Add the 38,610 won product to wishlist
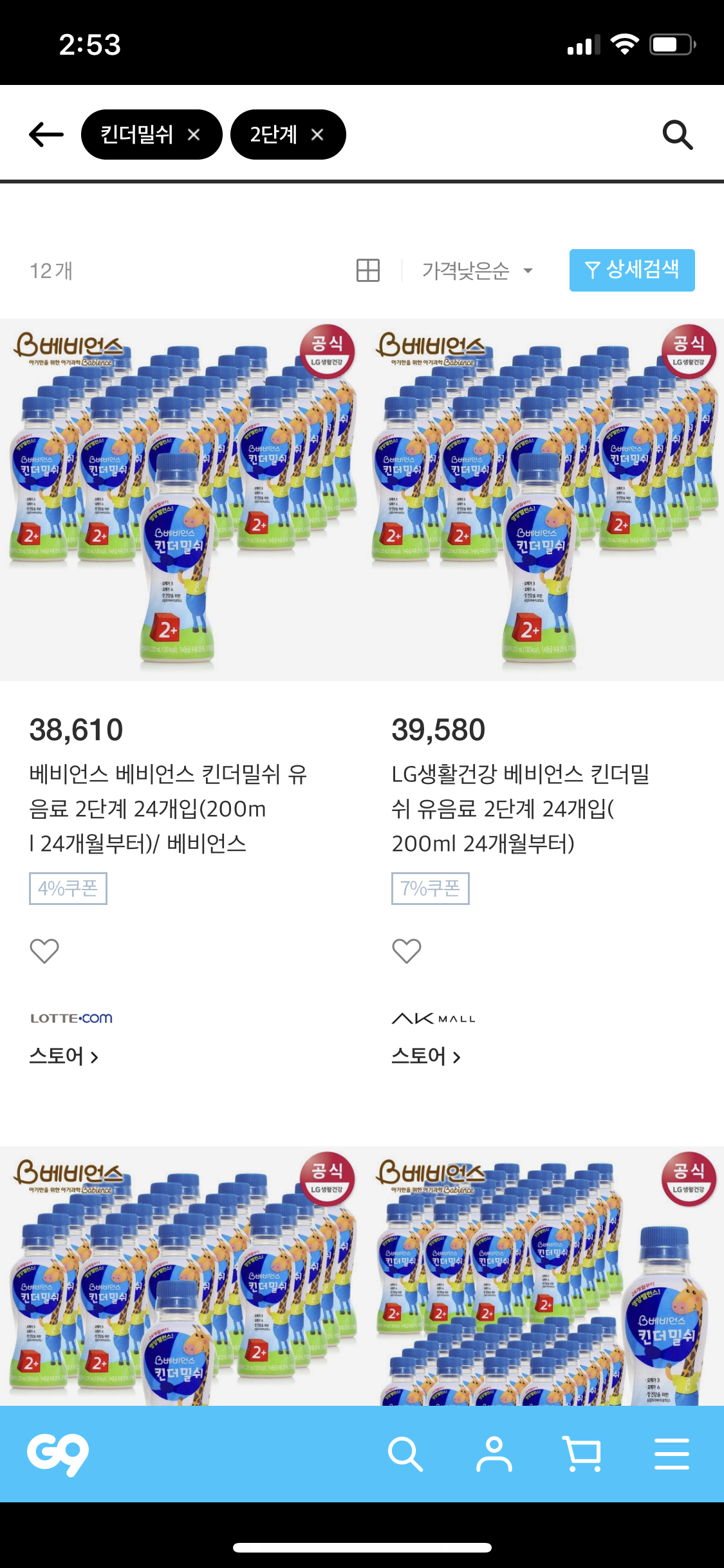Image resolution: width=724 pixels, height=1568 pixels. [x=44, y=951]
